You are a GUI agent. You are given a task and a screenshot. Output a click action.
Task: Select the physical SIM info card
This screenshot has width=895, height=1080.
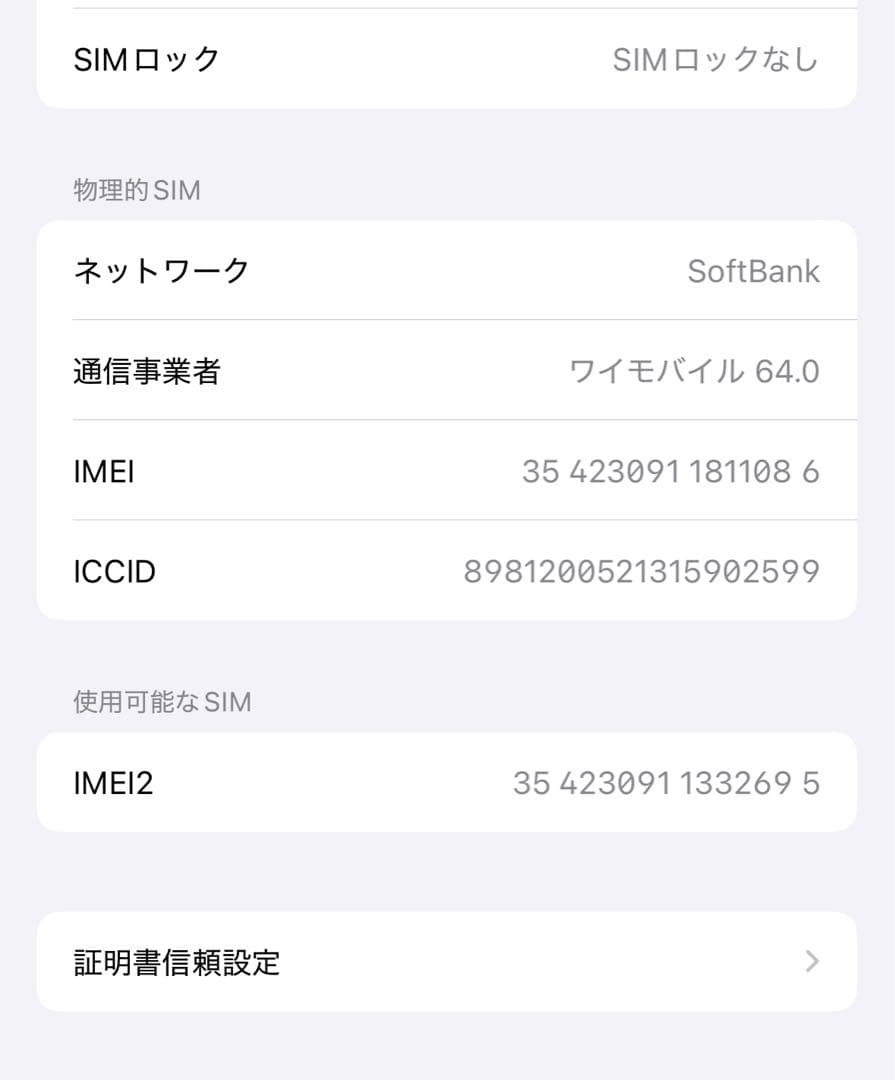pos(447,420)
